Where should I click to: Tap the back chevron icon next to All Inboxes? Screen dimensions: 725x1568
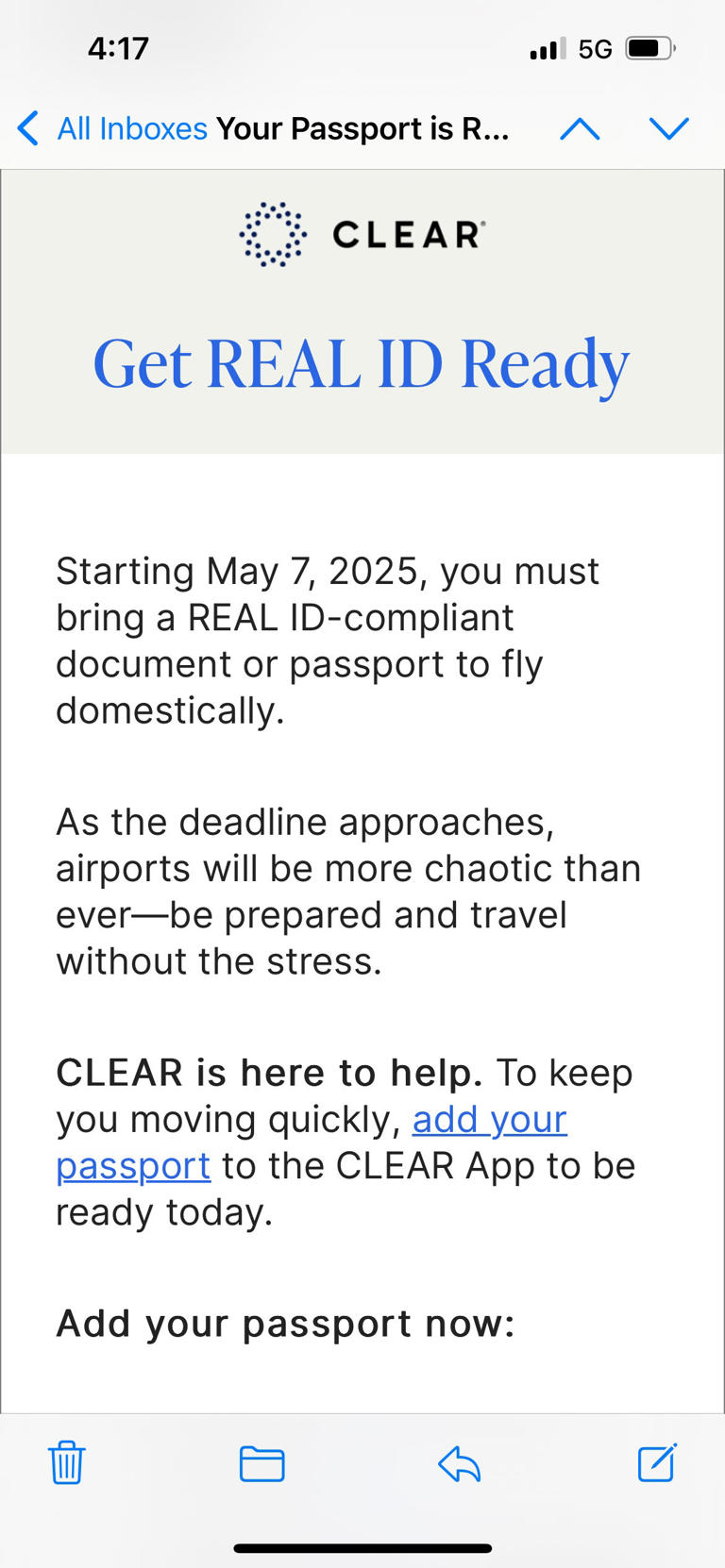(x=27, y=128)
